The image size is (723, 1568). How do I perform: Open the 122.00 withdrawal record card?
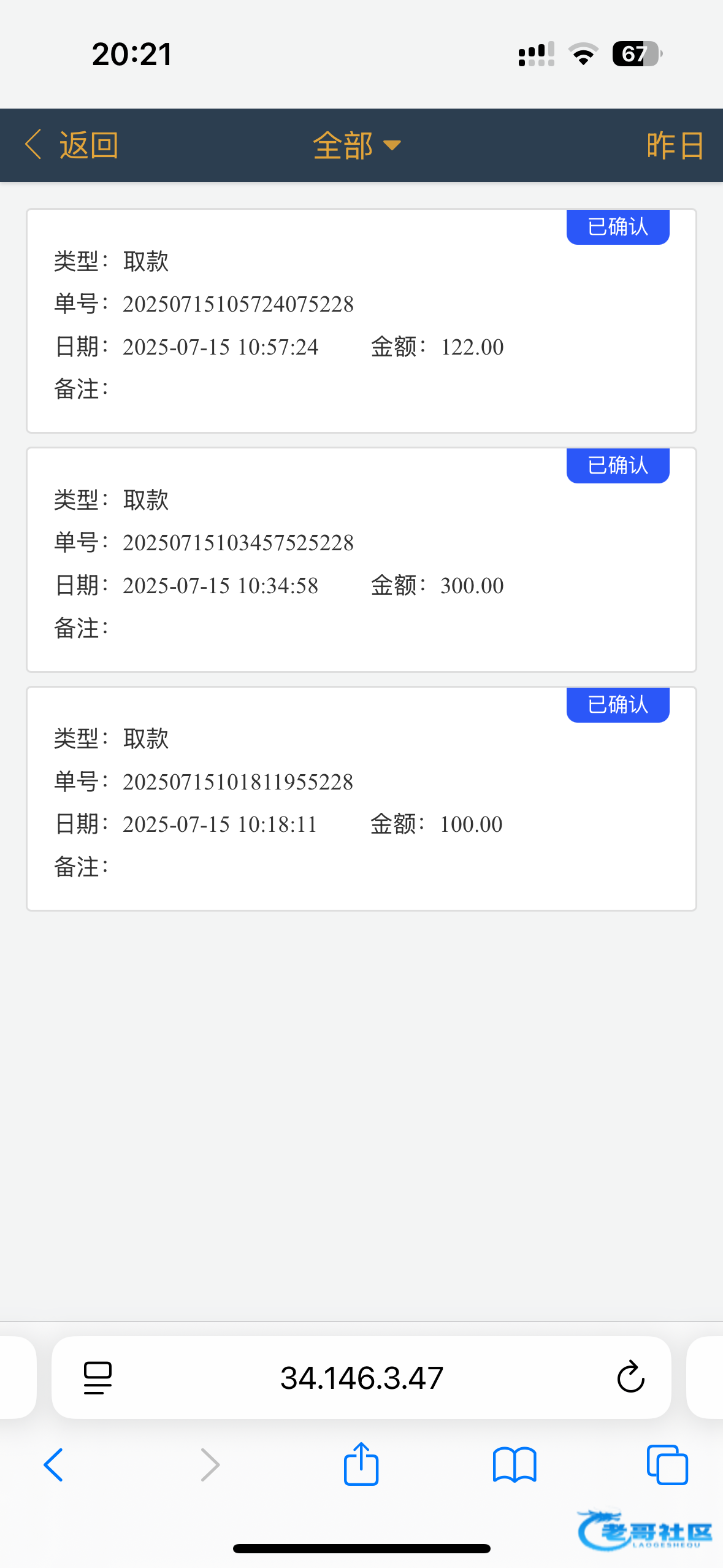[361, 321]
